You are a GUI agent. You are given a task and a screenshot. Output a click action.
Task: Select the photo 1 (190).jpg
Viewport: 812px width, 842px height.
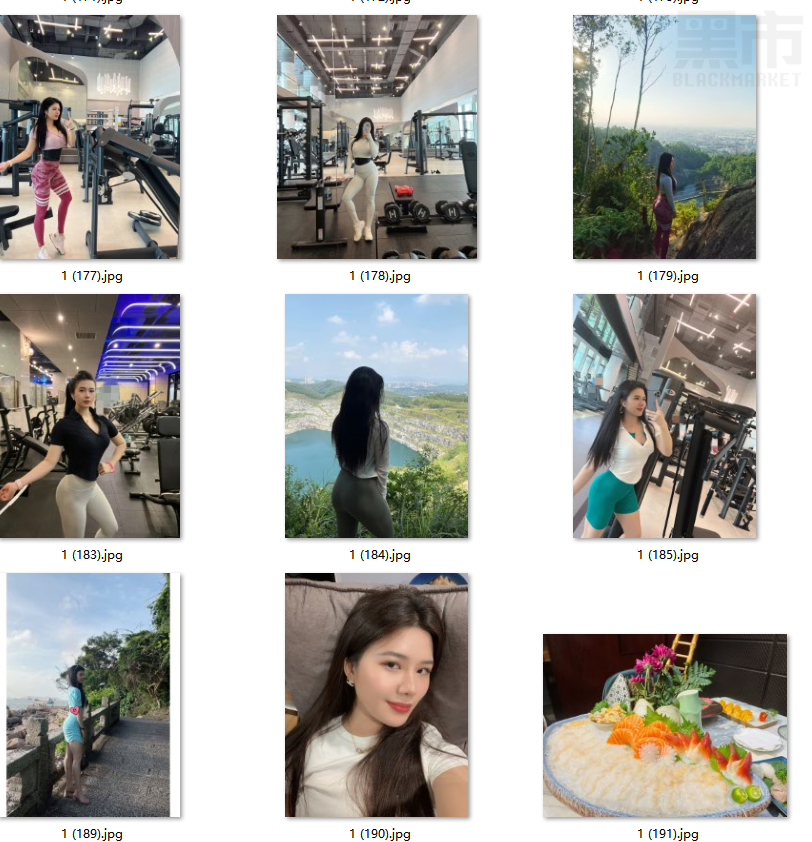(376, 694)
